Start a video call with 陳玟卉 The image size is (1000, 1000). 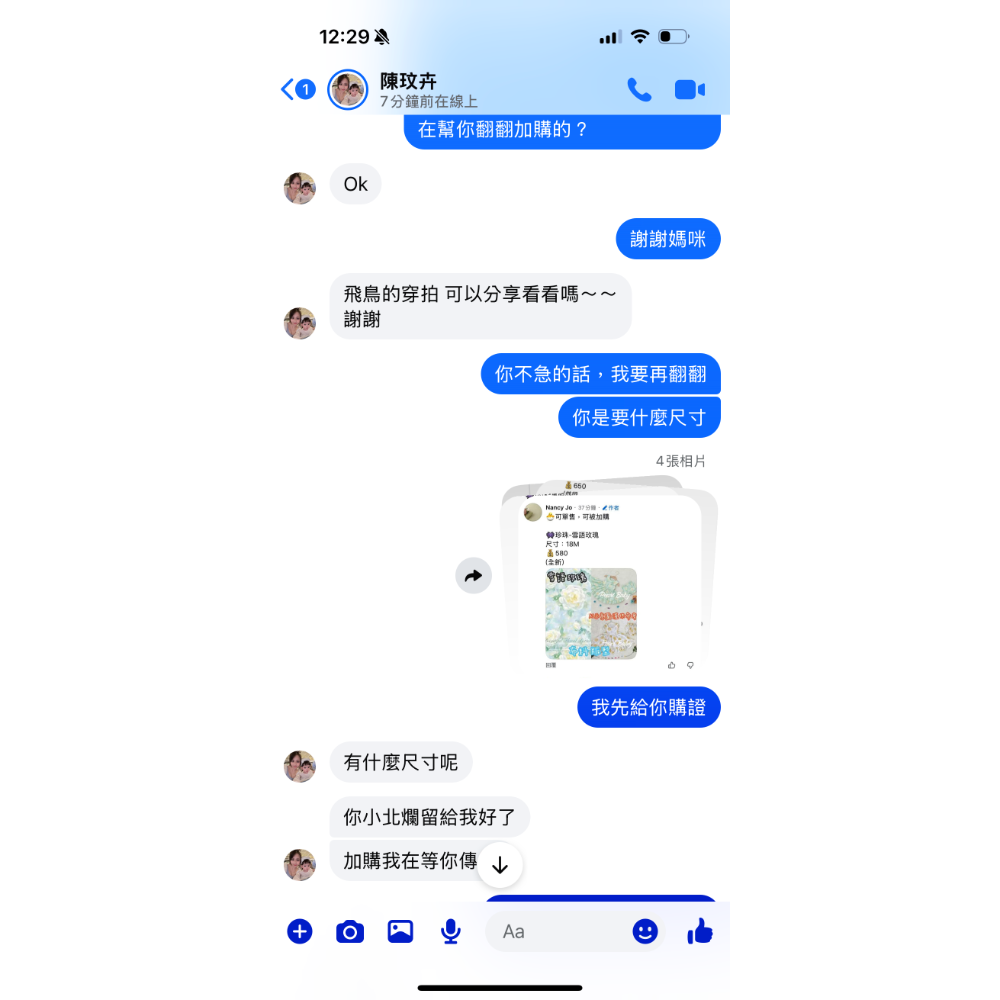pyautogui.click(x=690, y=90)
